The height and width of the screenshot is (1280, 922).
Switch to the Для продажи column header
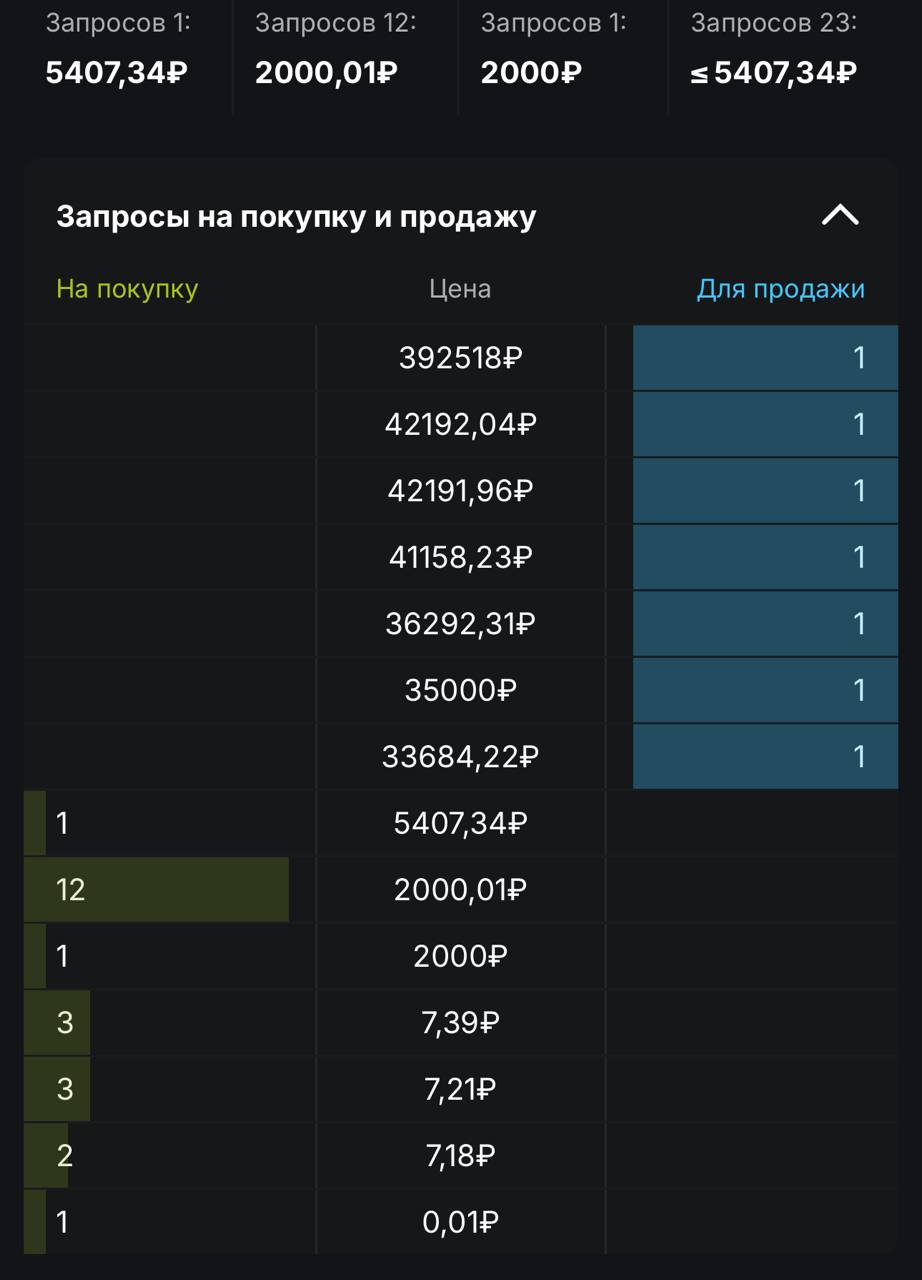(778, 288)
